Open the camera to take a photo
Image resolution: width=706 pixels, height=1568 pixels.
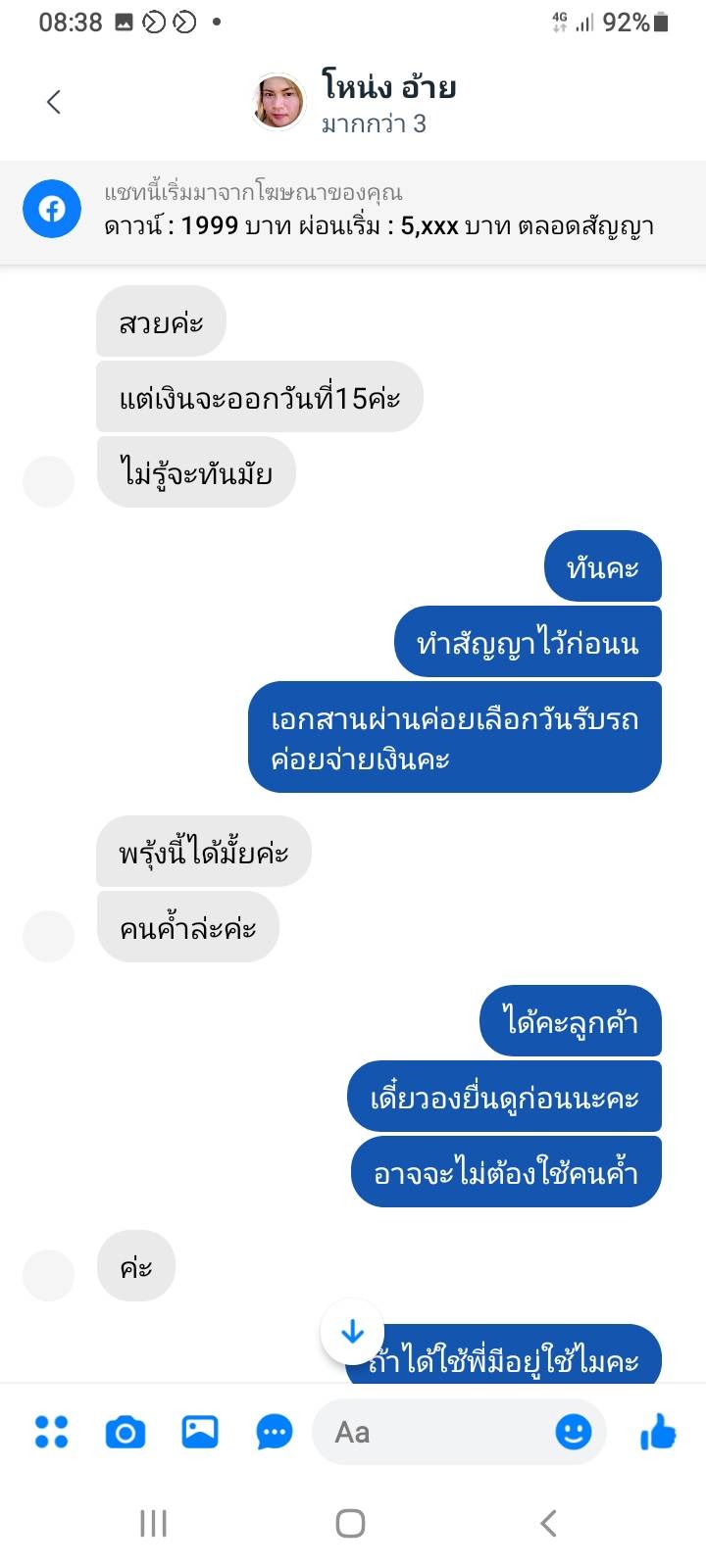pos(126,1433)
